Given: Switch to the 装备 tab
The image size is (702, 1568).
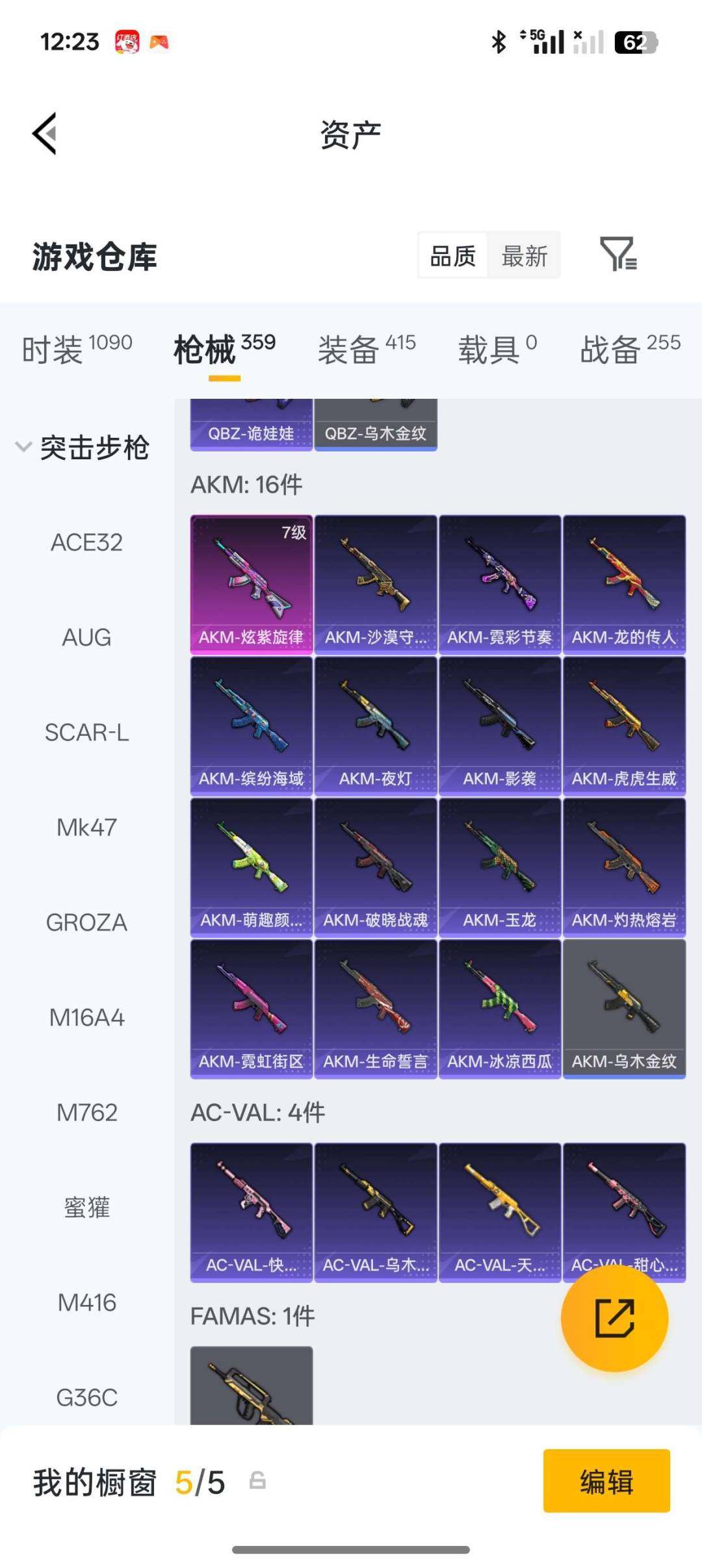Looking at the screenshot, I should (367, 349).
